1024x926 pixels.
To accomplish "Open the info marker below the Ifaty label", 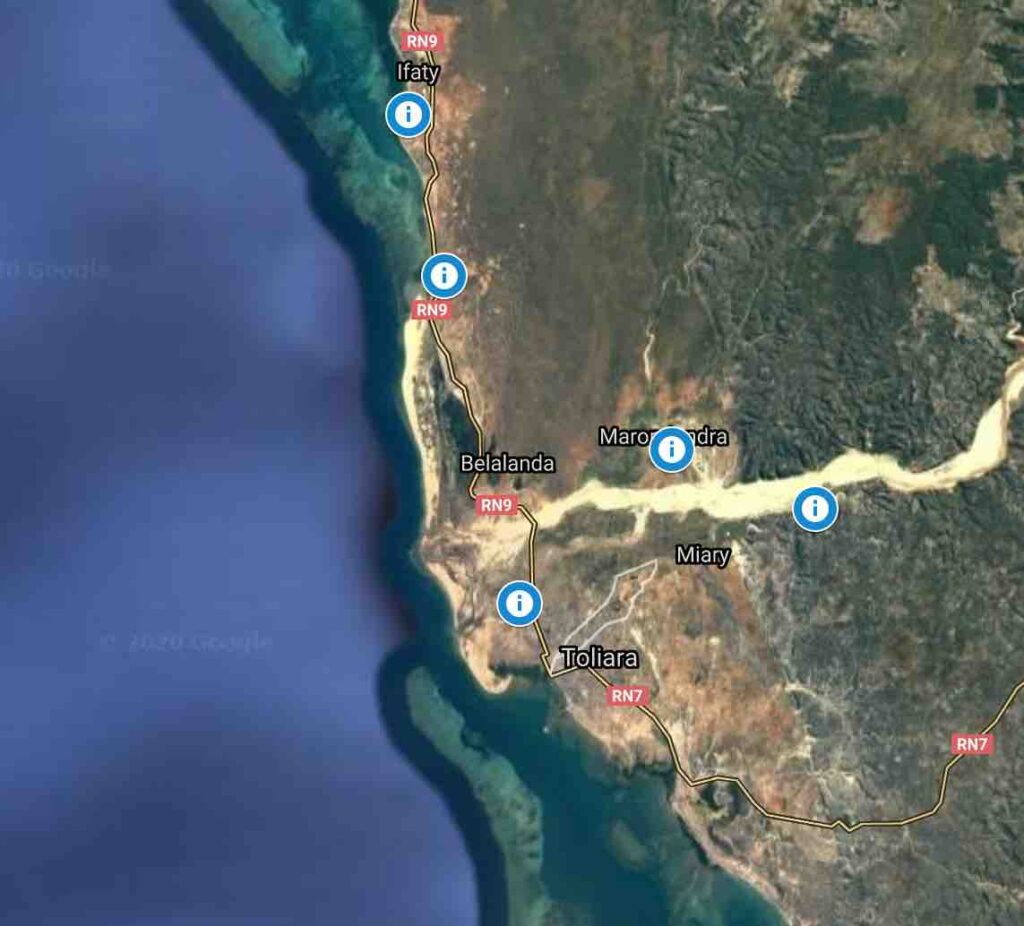I will click(408, 114).
